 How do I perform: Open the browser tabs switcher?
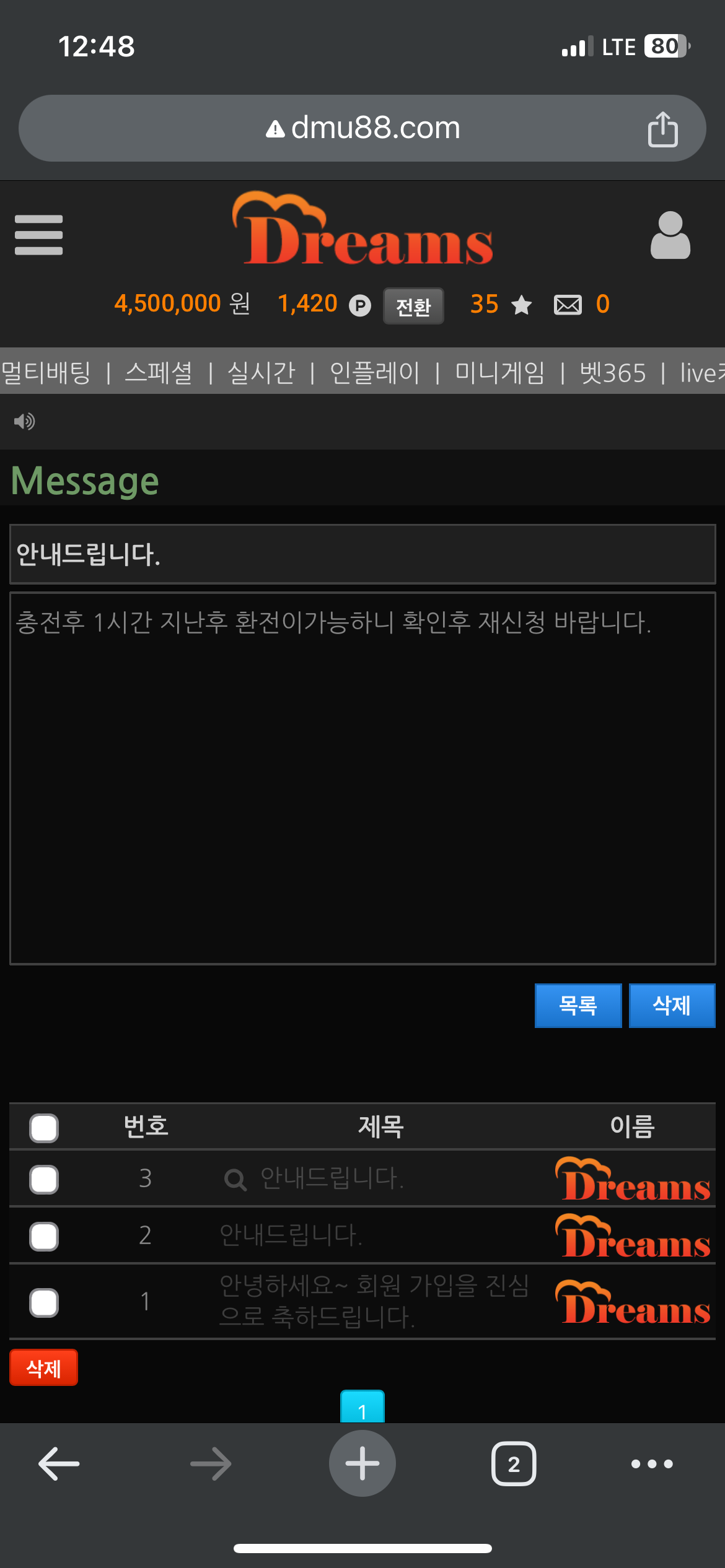click(x=513, y=1464)
